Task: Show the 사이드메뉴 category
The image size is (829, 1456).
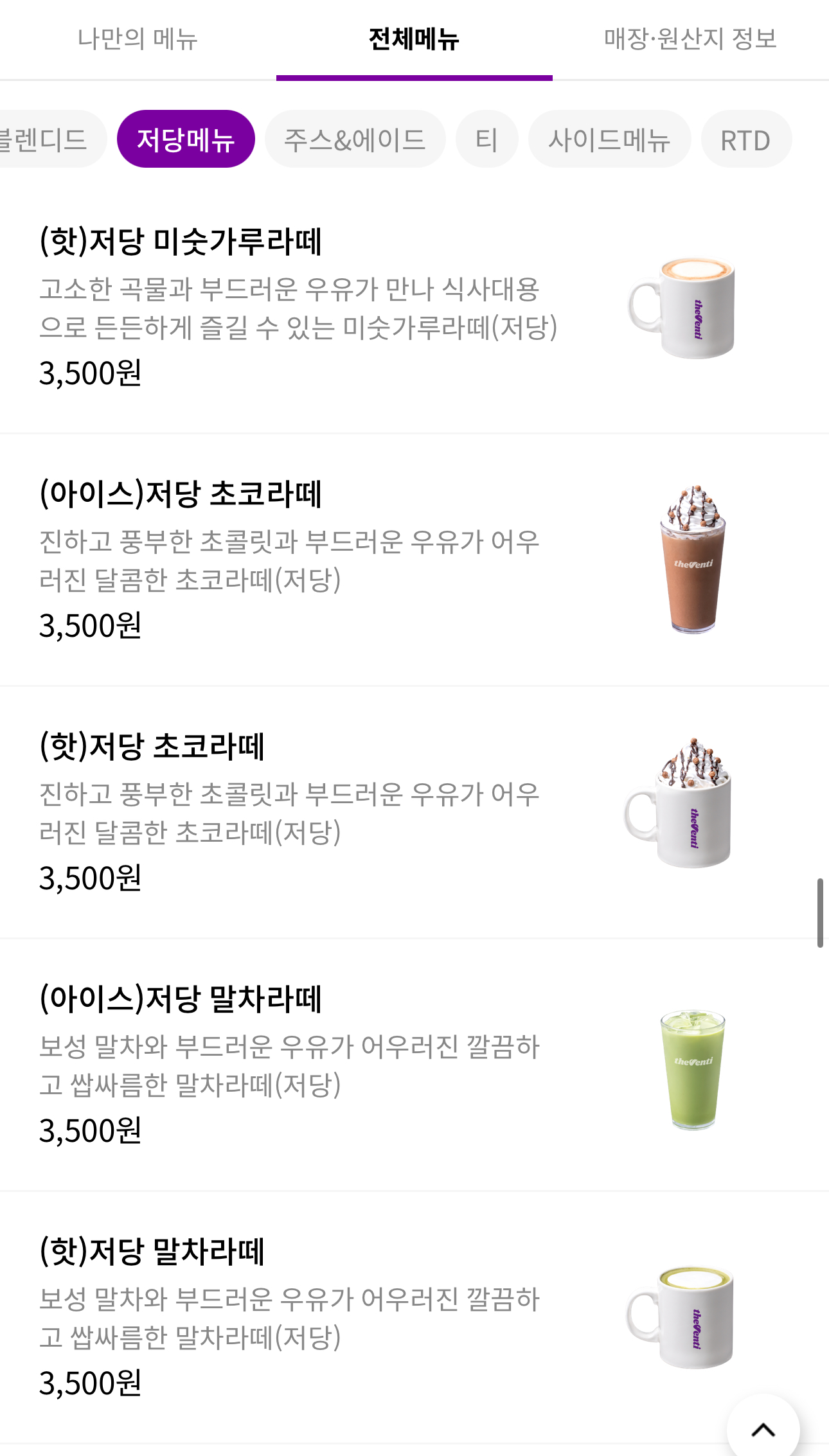Action: pyautogui.click(x=609, y=139)
